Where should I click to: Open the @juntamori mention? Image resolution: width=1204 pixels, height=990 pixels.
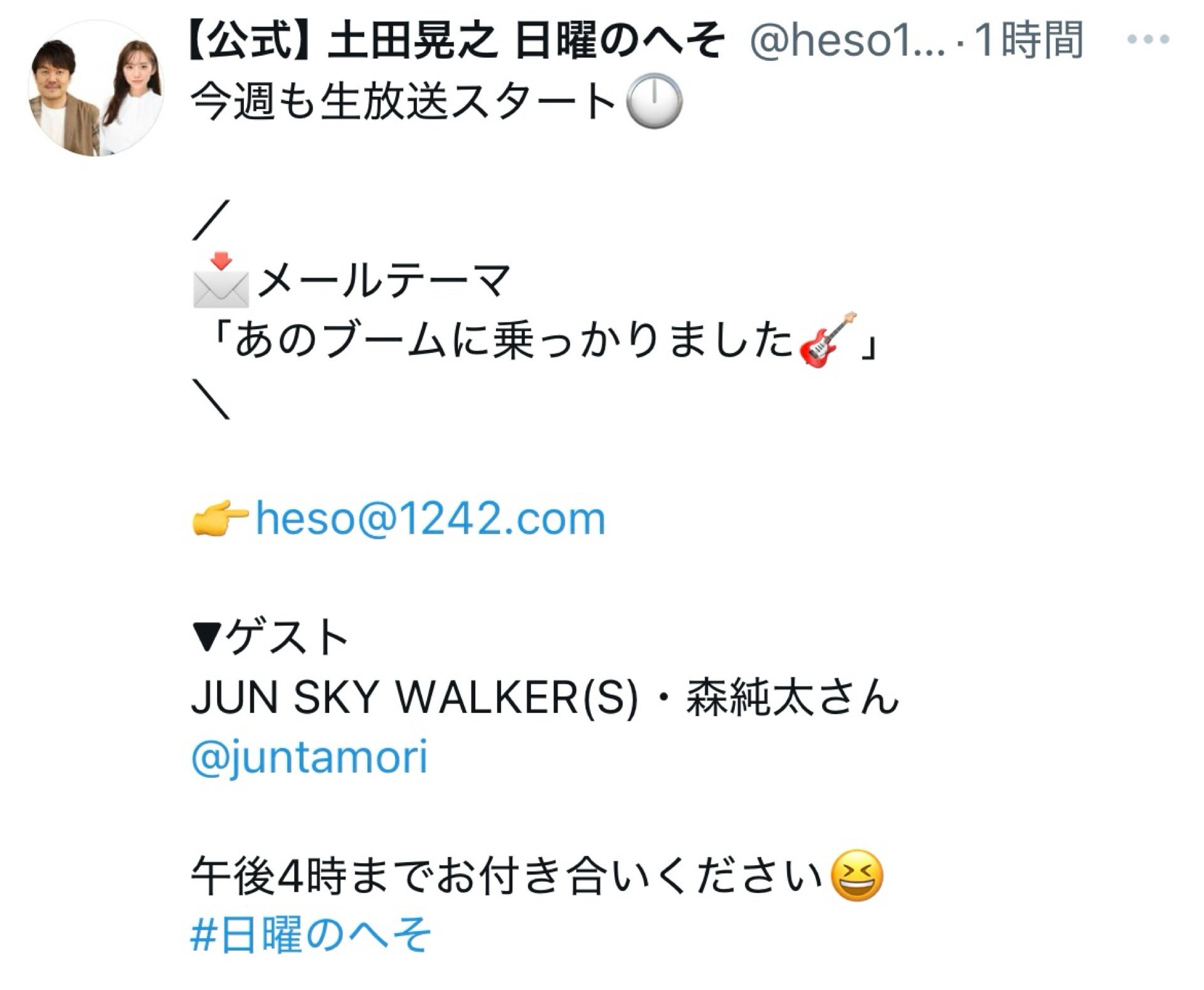point(309,757)
